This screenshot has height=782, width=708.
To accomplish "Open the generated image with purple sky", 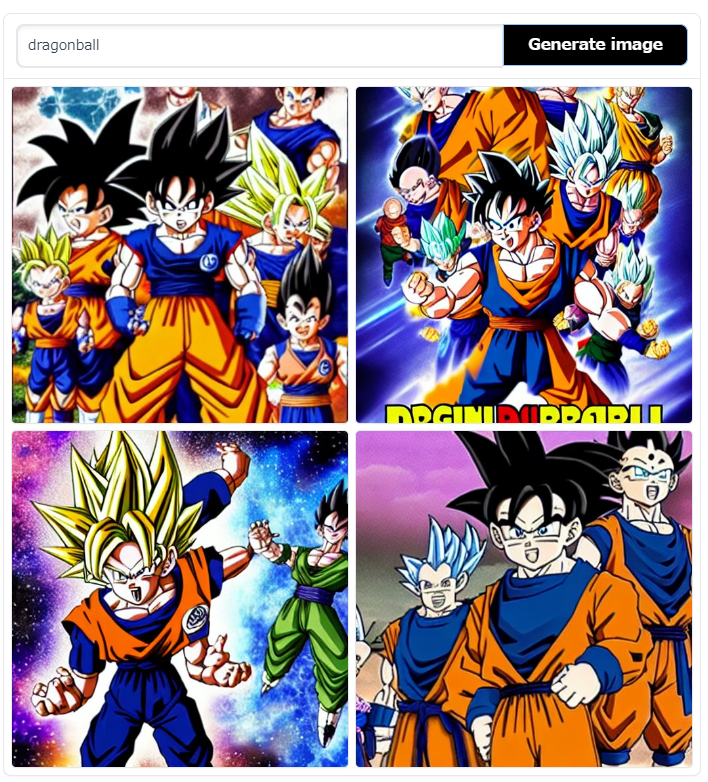I will [x=524, y=599].
